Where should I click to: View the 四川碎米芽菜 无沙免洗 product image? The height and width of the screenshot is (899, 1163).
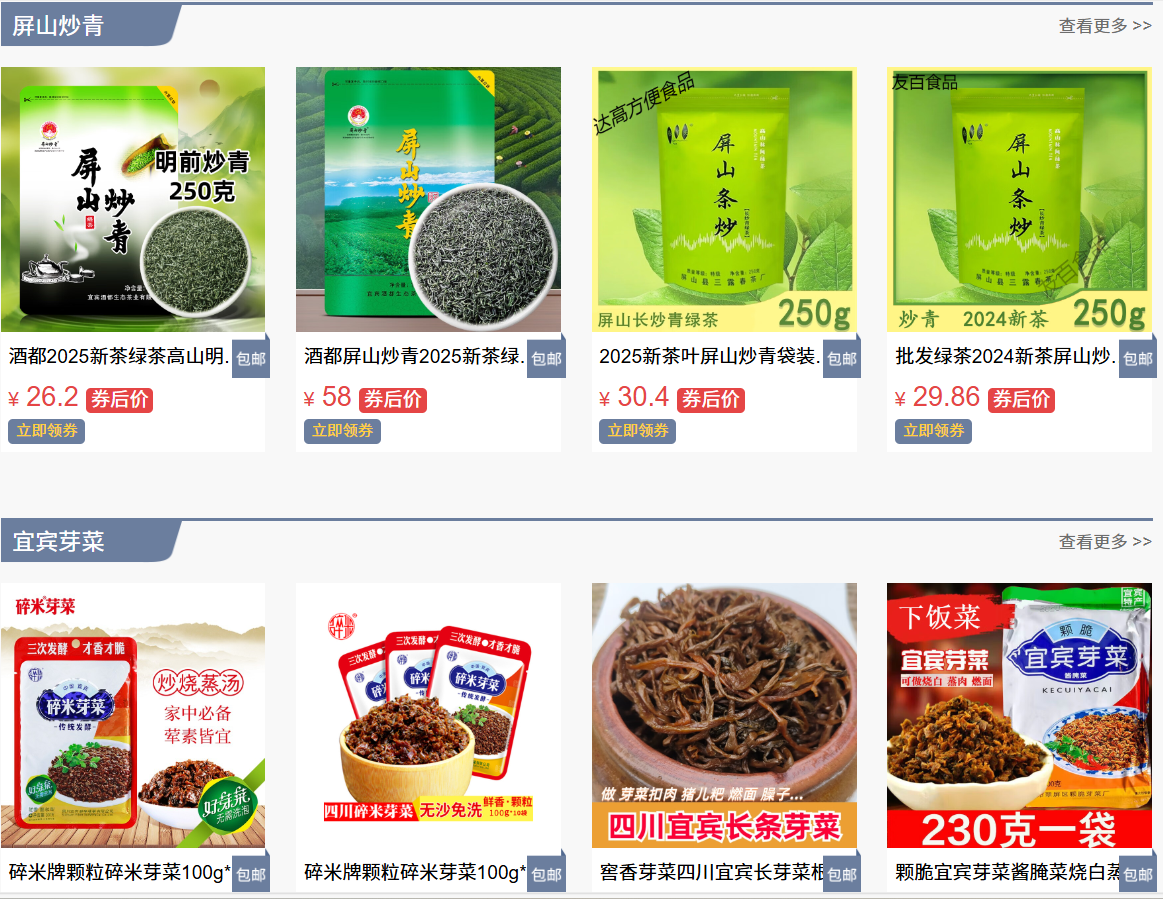428,715
